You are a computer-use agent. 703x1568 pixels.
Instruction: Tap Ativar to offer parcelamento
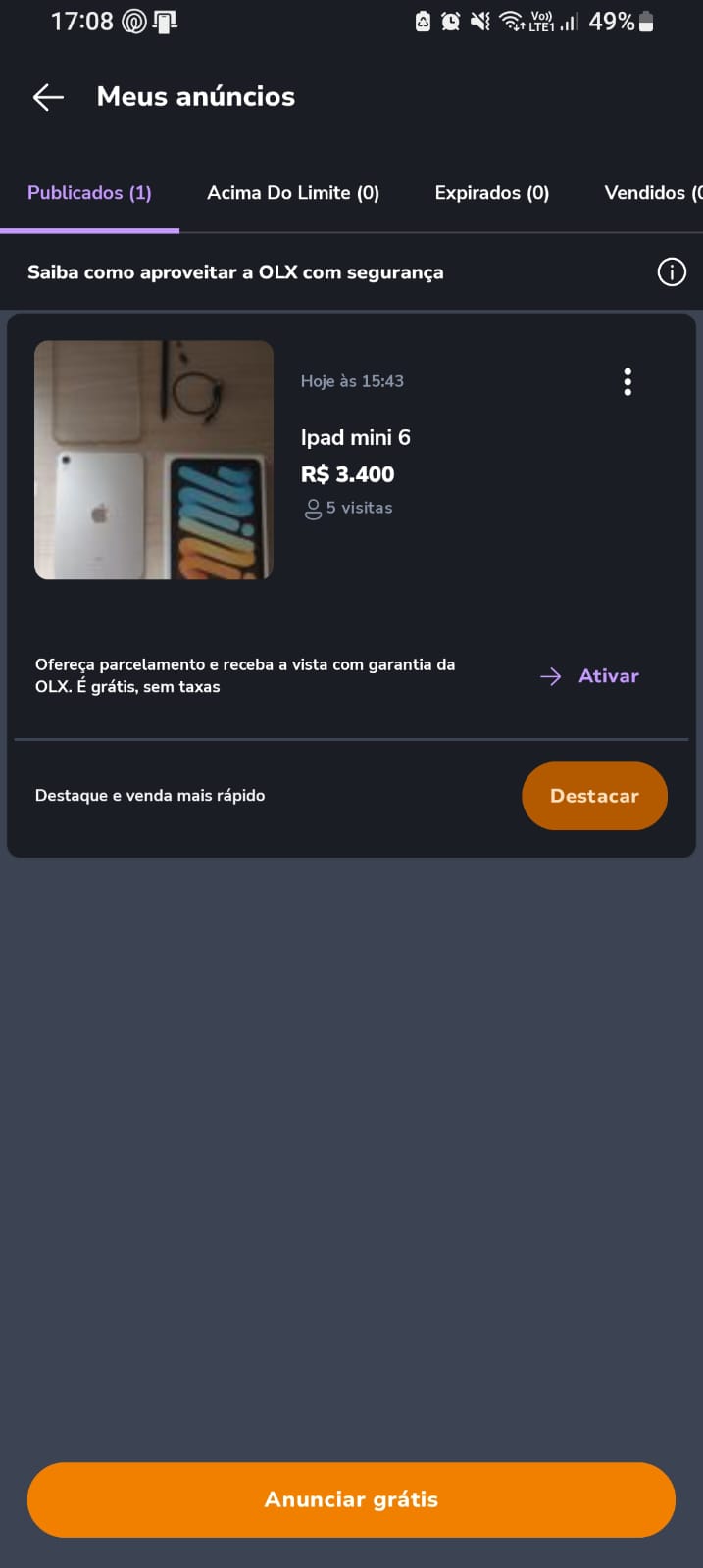click(590, 676)
